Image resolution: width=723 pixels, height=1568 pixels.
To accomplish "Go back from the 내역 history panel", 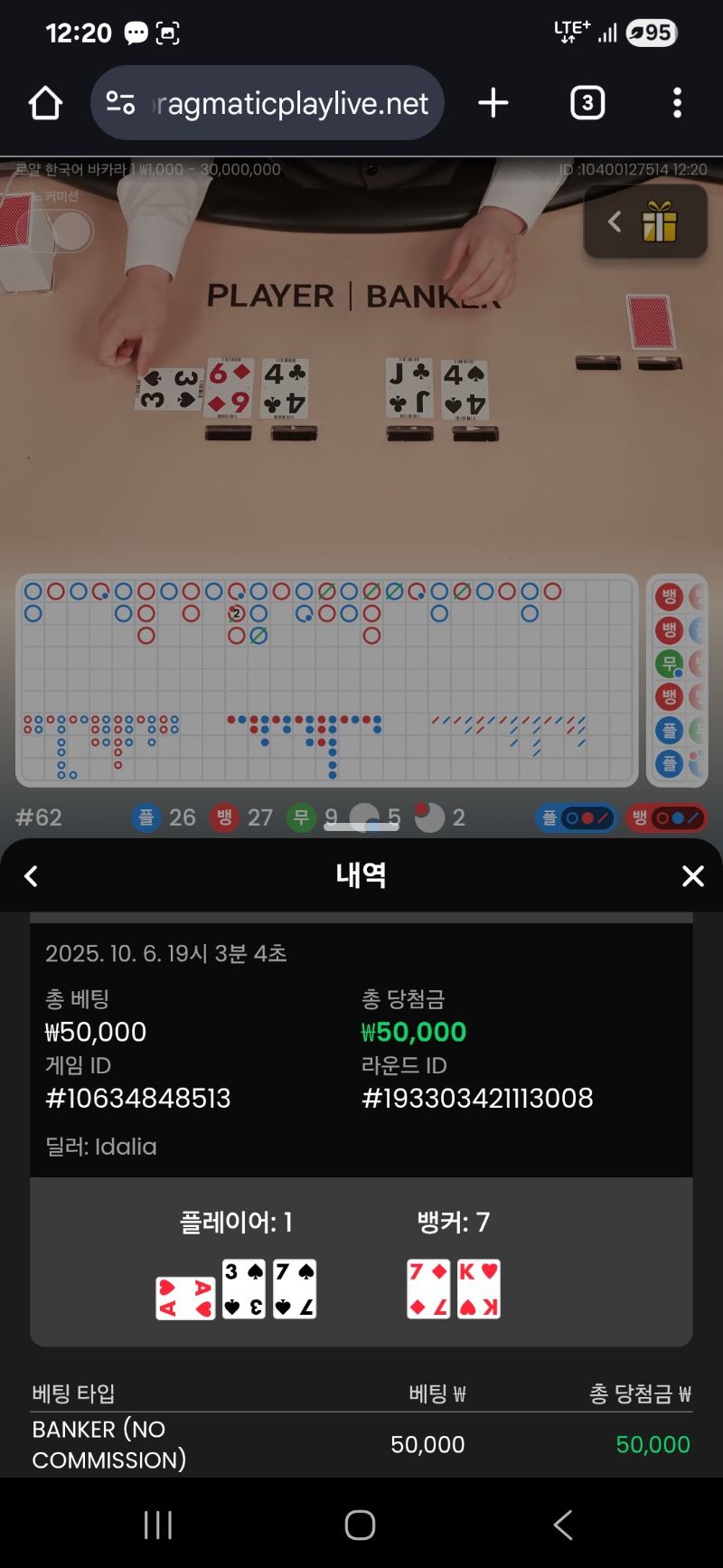I will pos(32,875).
